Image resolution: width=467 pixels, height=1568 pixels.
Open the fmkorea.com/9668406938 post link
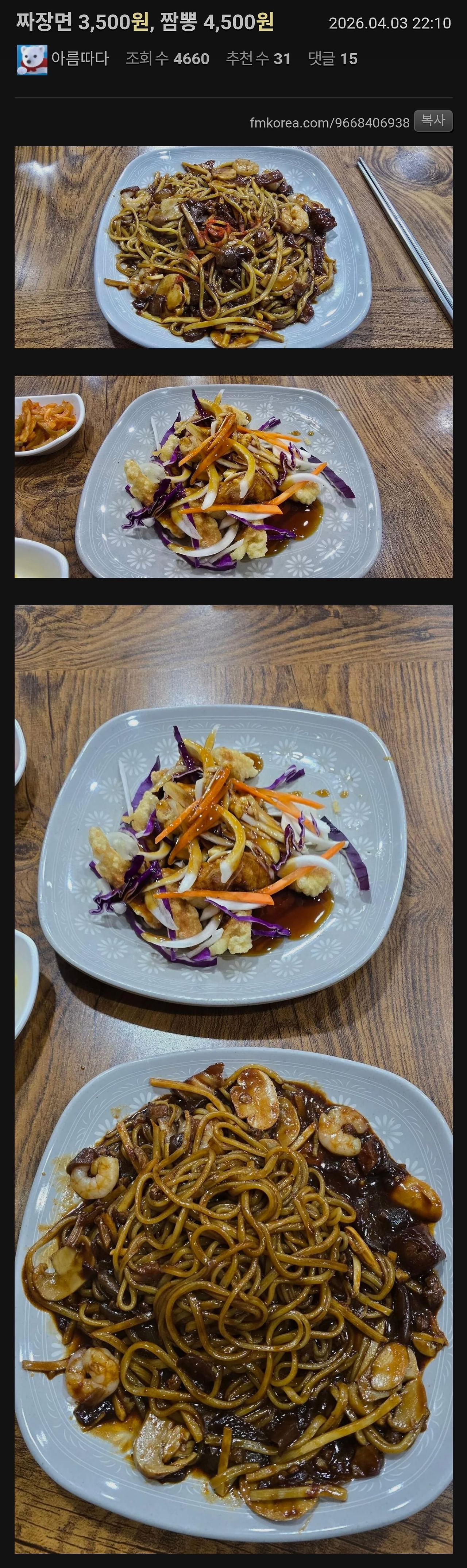click(x=329, y=123)
